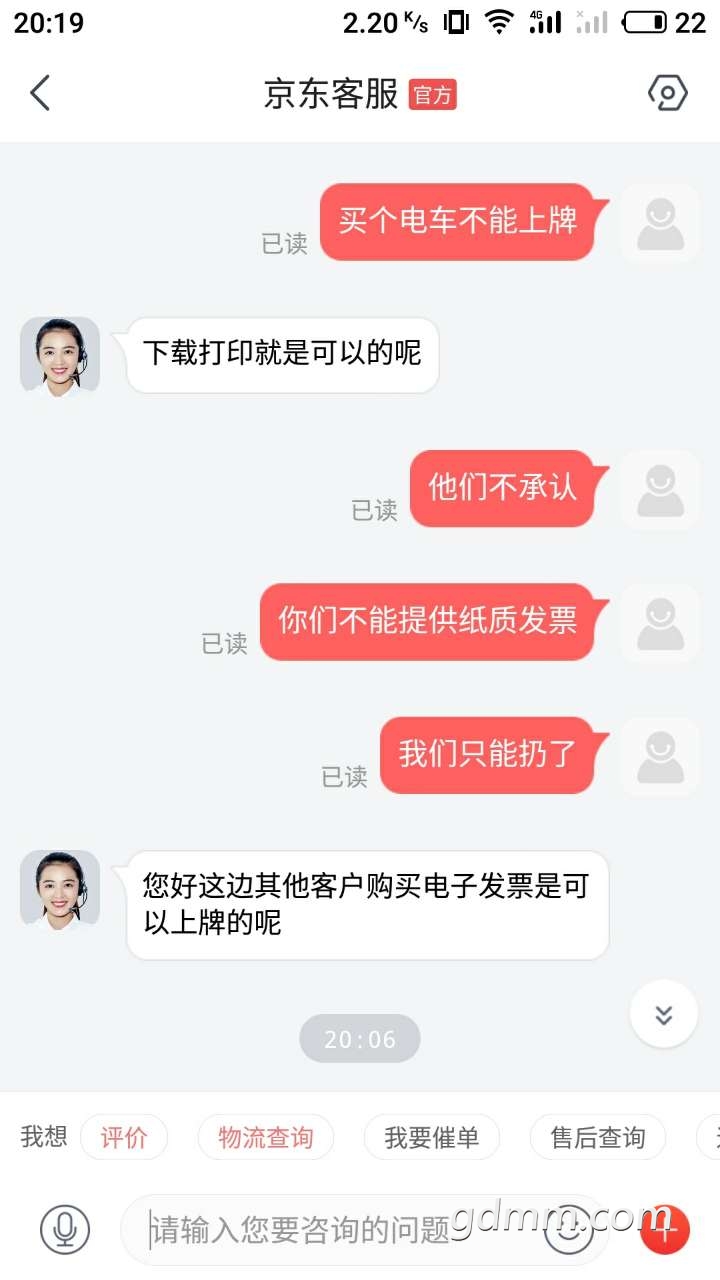Tap the 物流查询 chip
The height and width of the screenshot is (1280, 720).
coord(266,1137)
